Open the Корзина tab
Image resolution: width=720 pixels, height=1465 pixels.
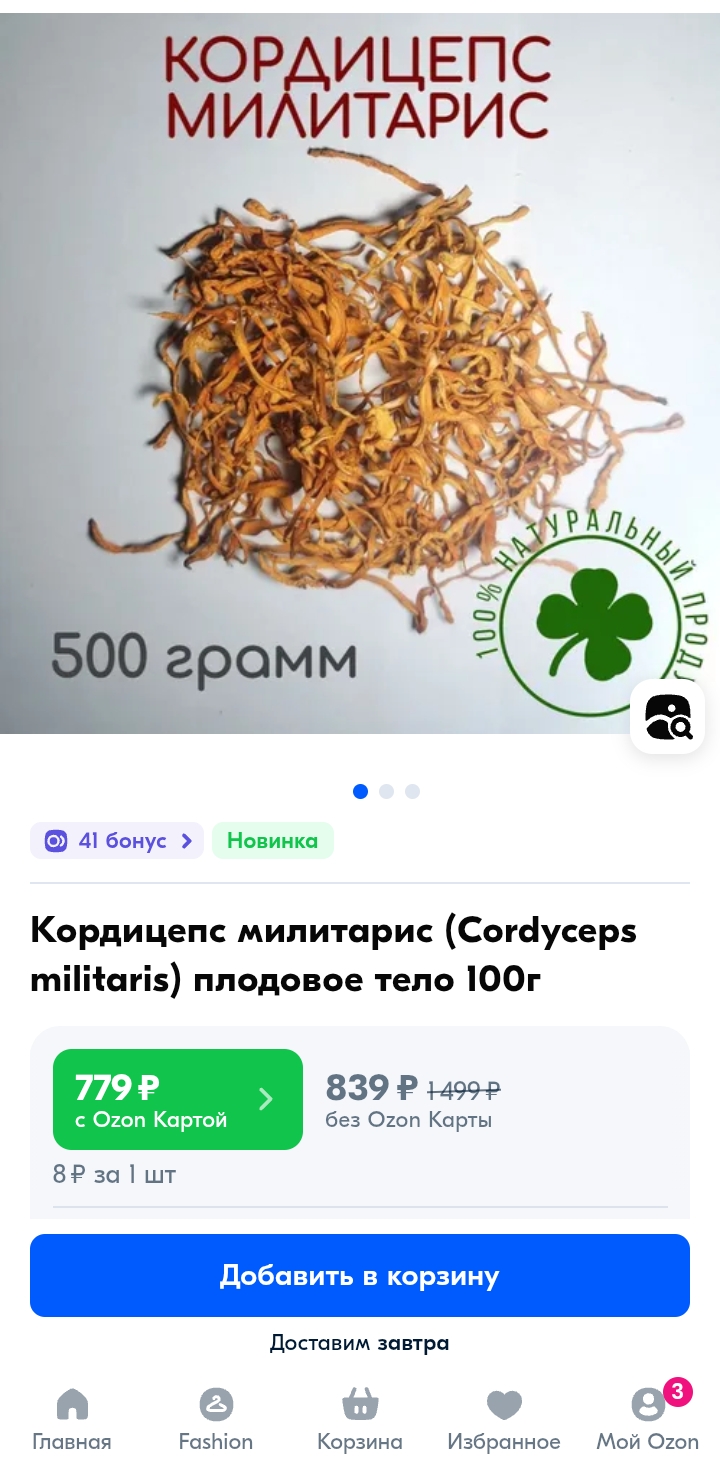pyautogui.click(x=360, y=1420)
